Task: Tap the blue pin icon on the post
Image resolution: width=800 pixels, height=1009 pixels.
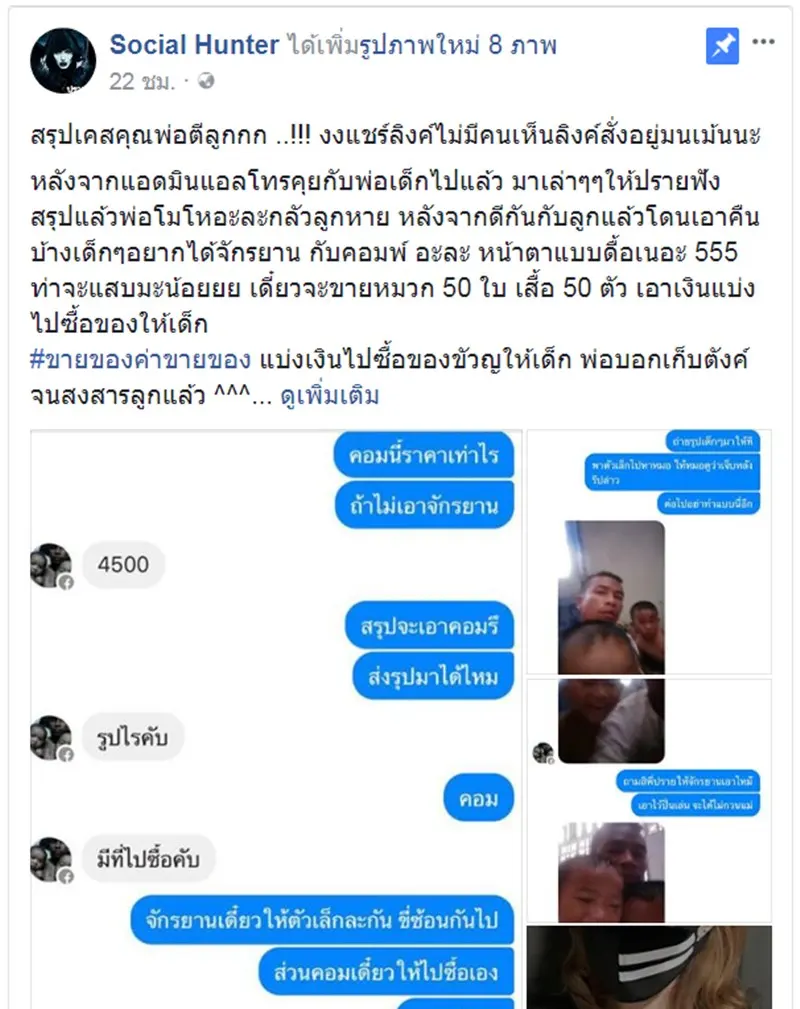Action: point(722,45)
